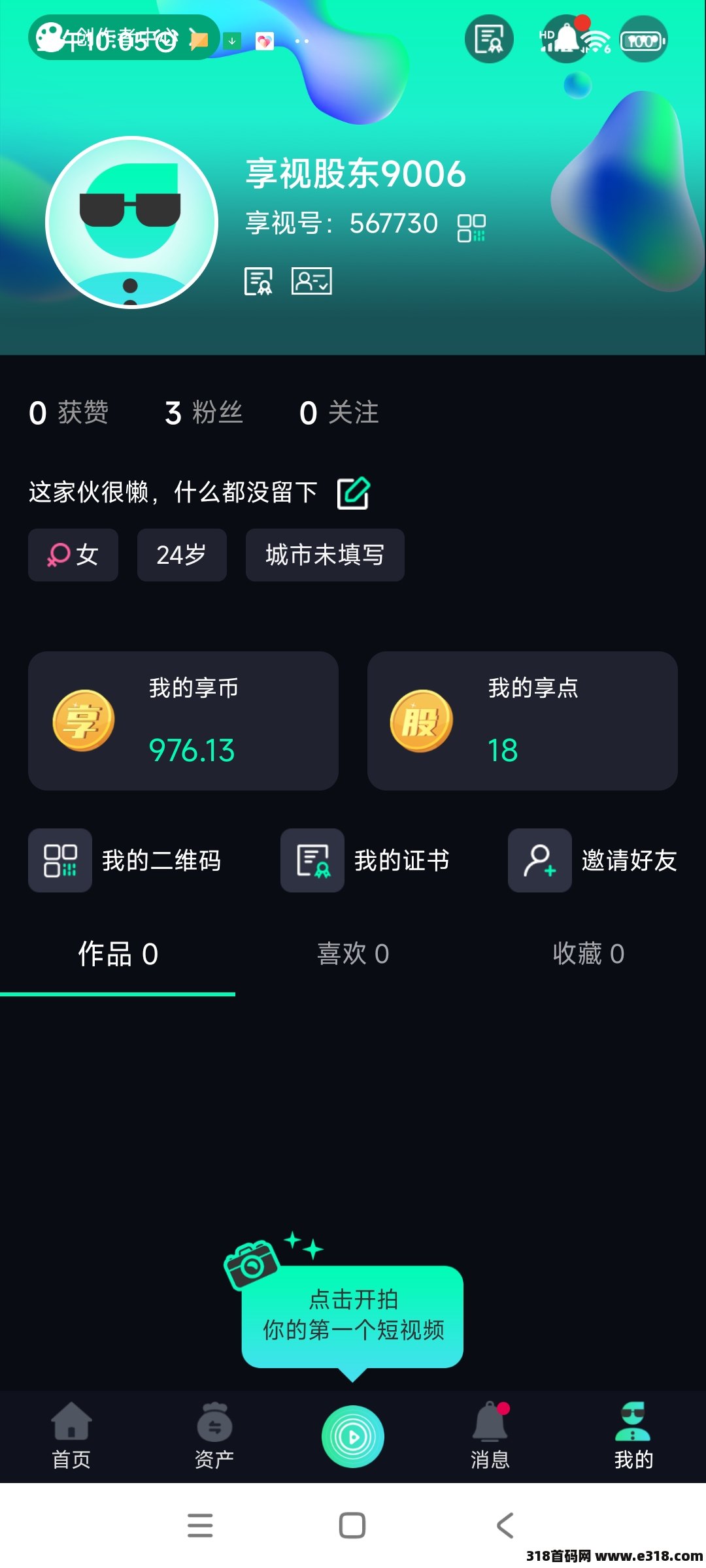
Task: Open the certificate icon in the top bar
Action: point(489,39)
